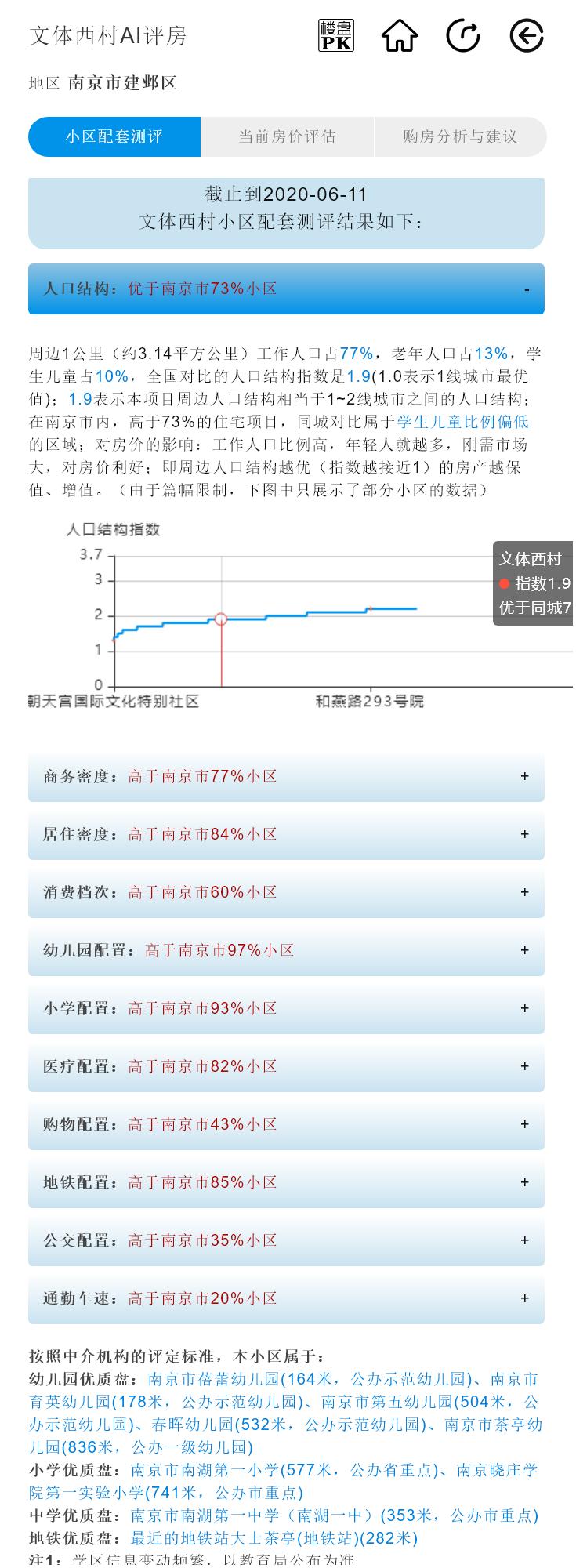Click the 楼盘PK comparison icon
The height and width of the screenshot is (1568, 576).
tap(335, 34)
